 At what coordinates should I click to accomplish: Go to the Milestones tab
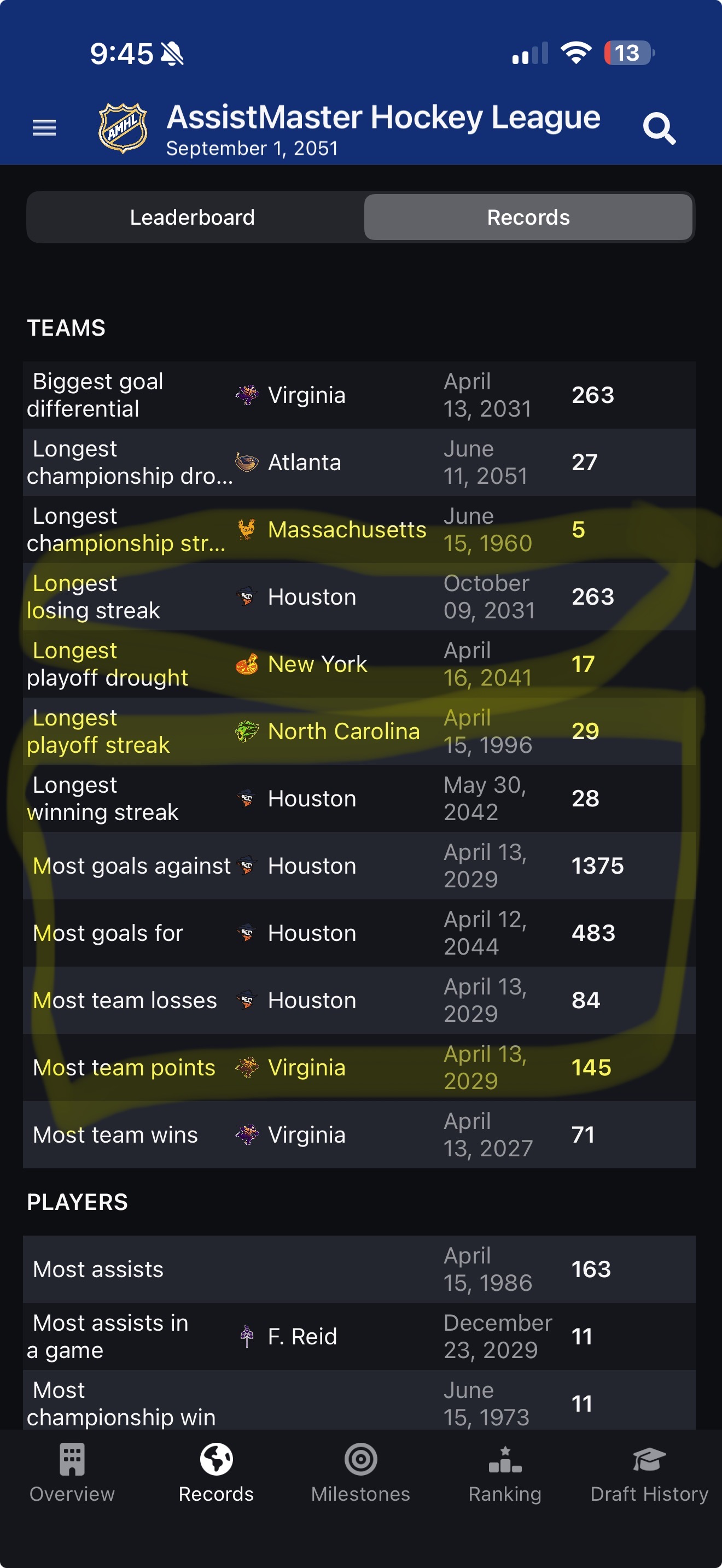[x=360, y=1473]
